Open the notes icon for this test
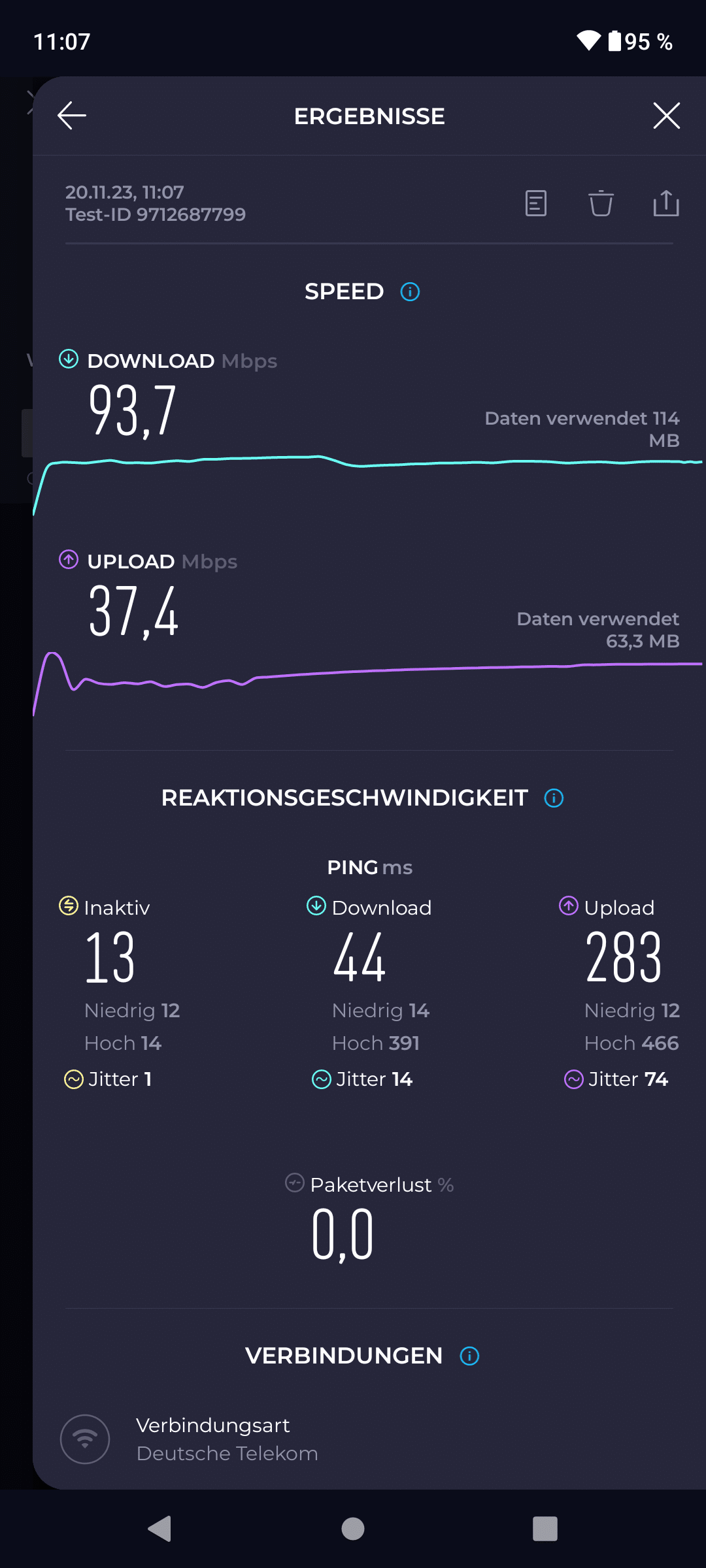706x1568 pixels. point(535,203)
